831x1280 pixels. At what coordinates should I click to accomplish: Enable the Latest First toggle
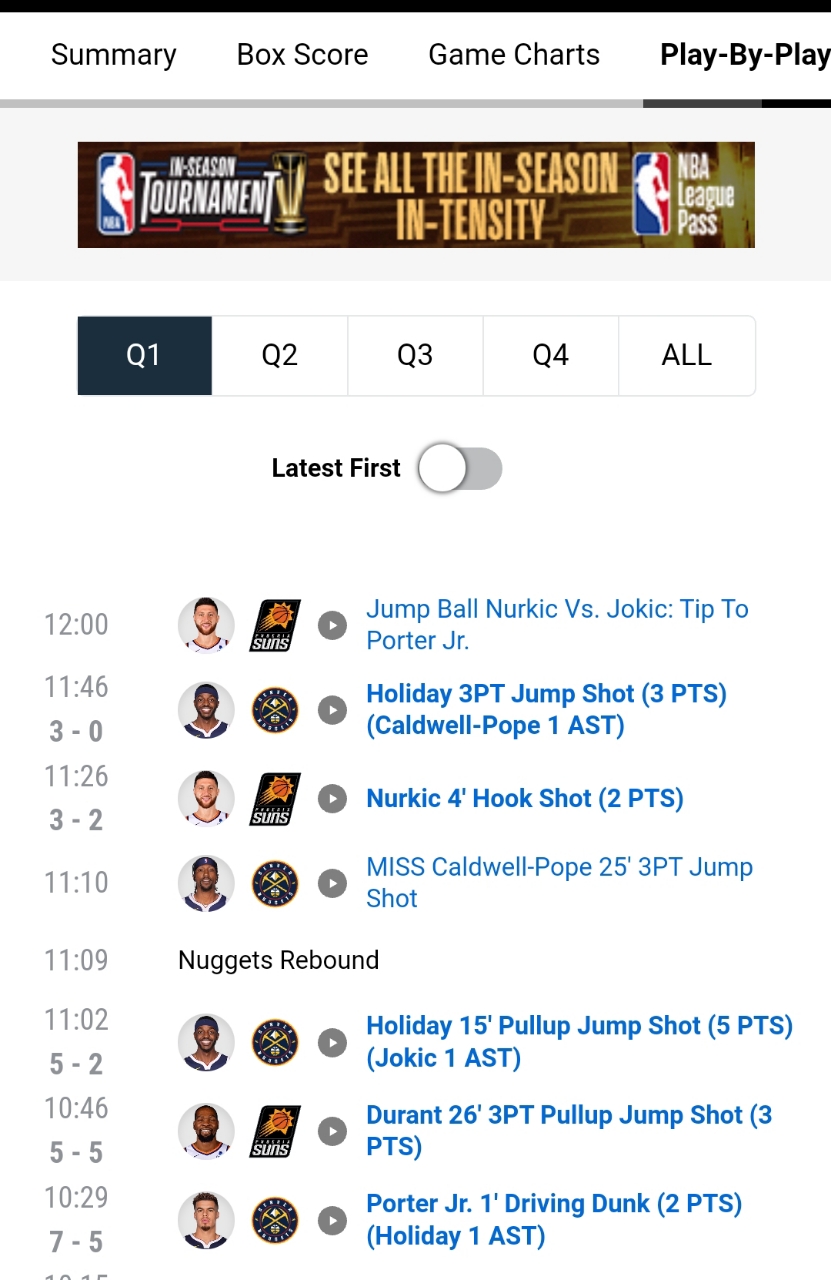point(459,468)
